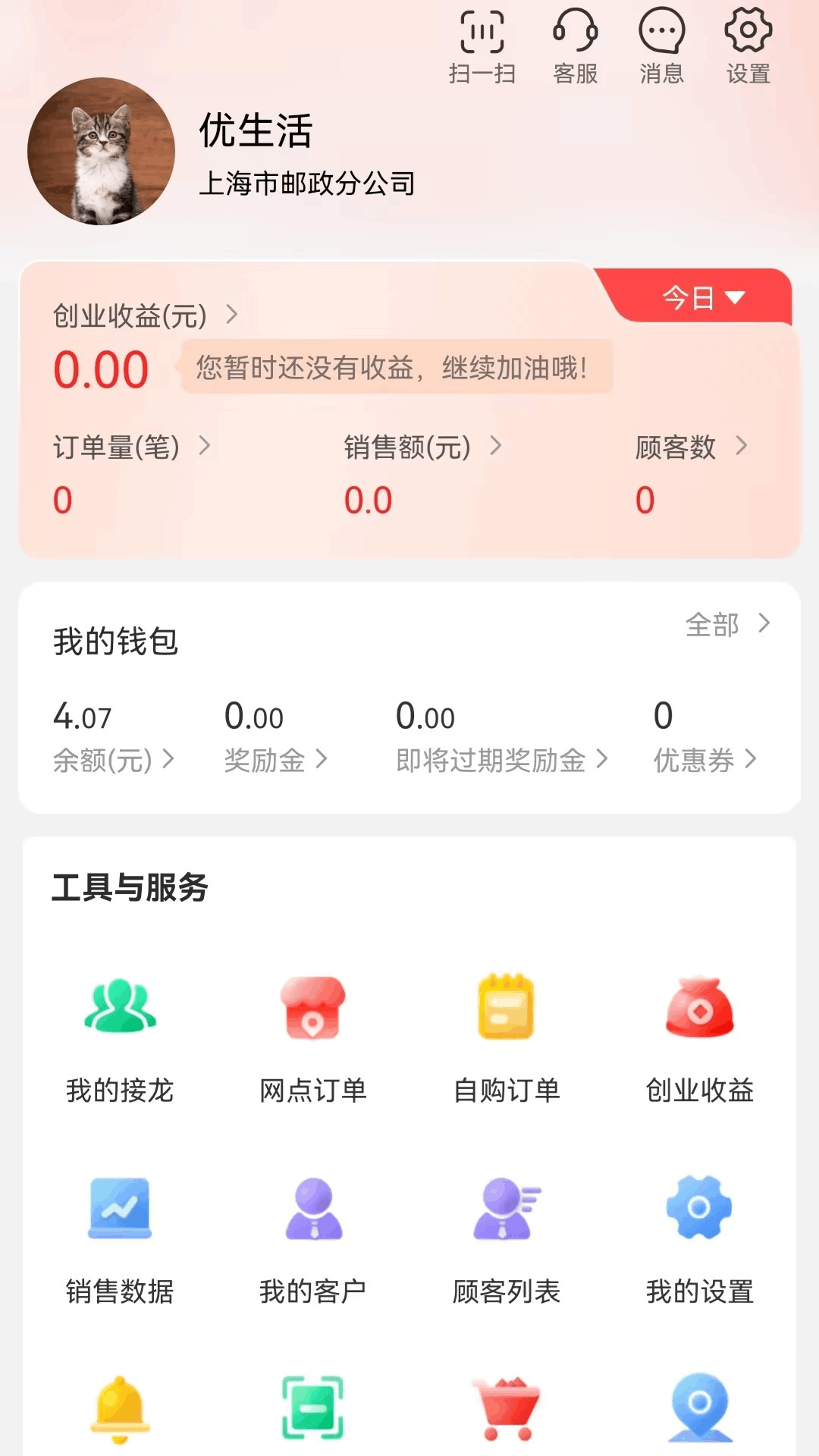View 全部 wallet options

tap(726, 625)
